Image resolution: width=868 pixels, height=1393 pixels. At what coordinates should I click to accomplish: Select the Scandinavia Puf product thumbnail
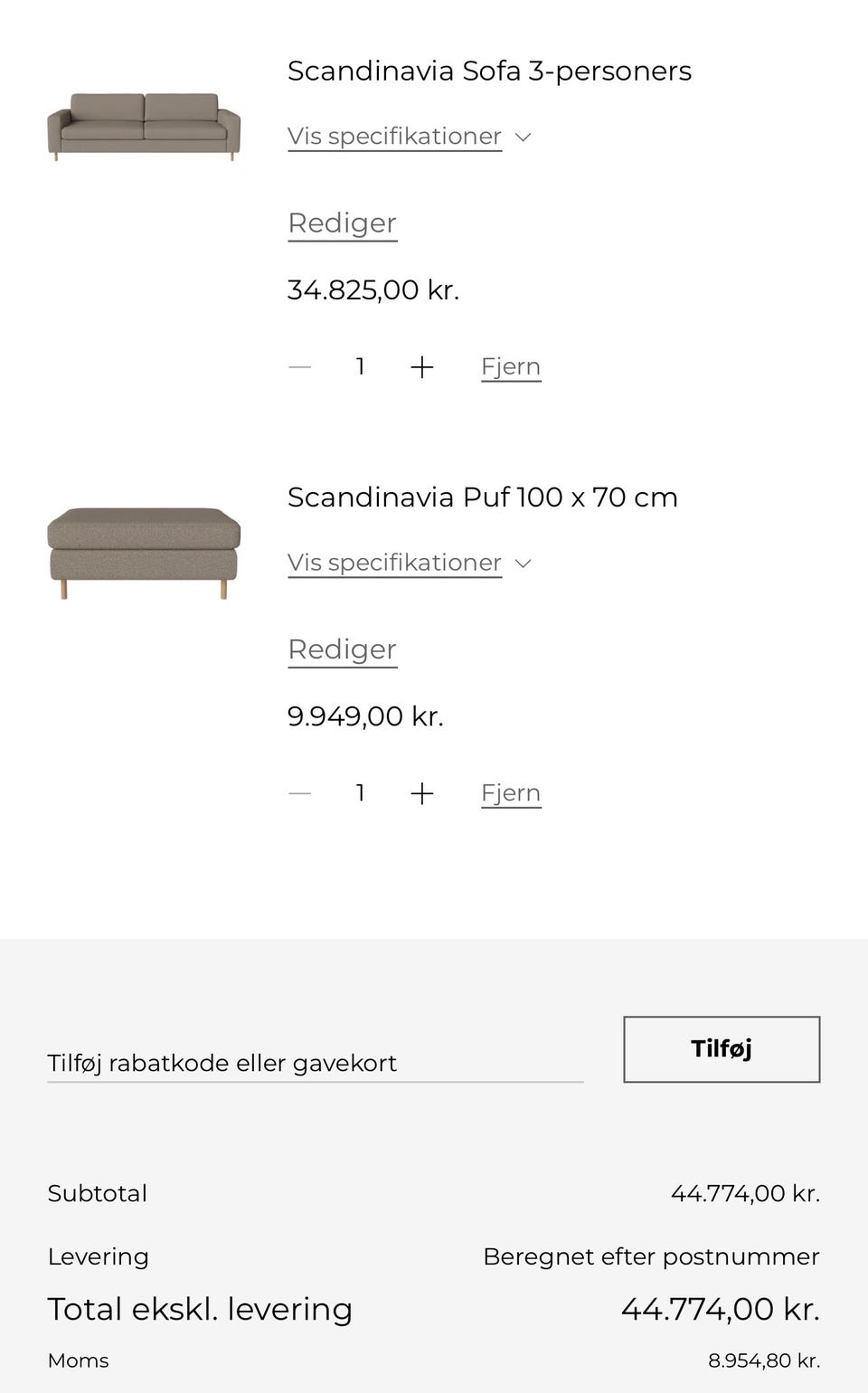tap(146, 552)
